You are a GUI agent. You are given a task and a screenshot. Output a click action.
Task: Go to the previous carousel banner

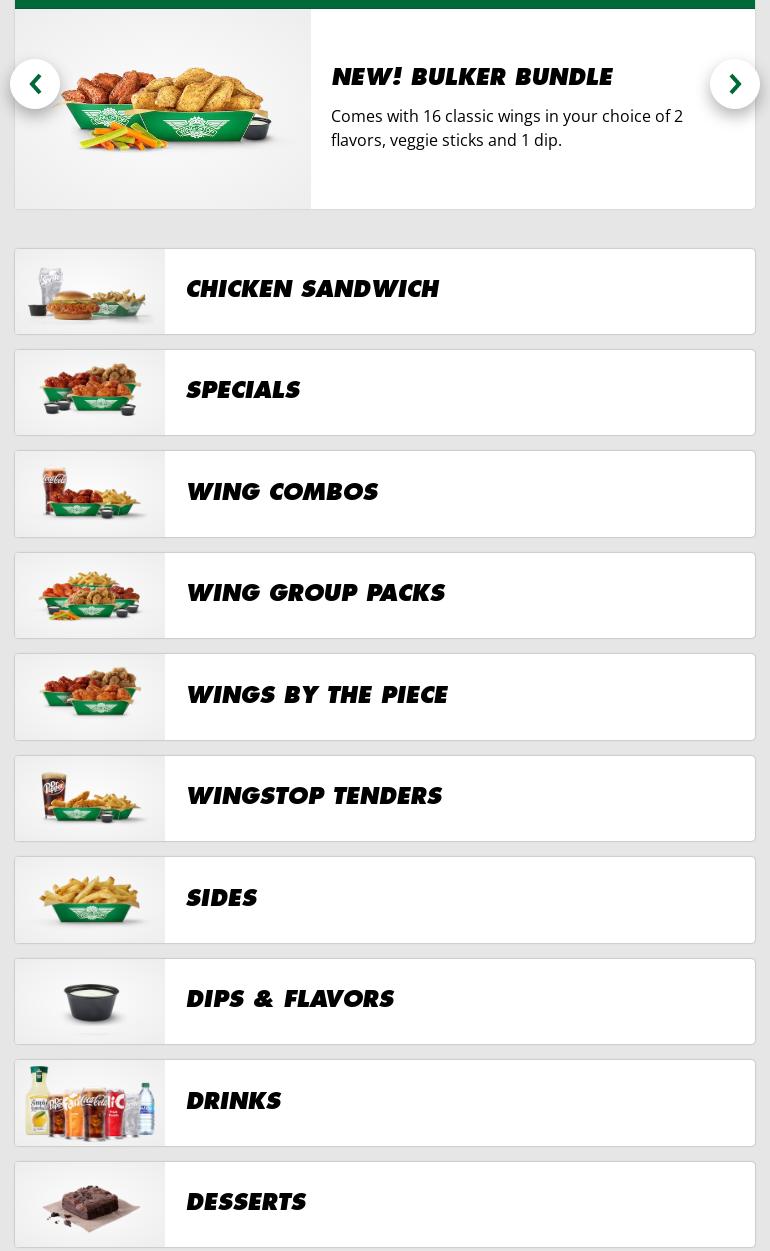pyautogui.click(x=35, y=84)
